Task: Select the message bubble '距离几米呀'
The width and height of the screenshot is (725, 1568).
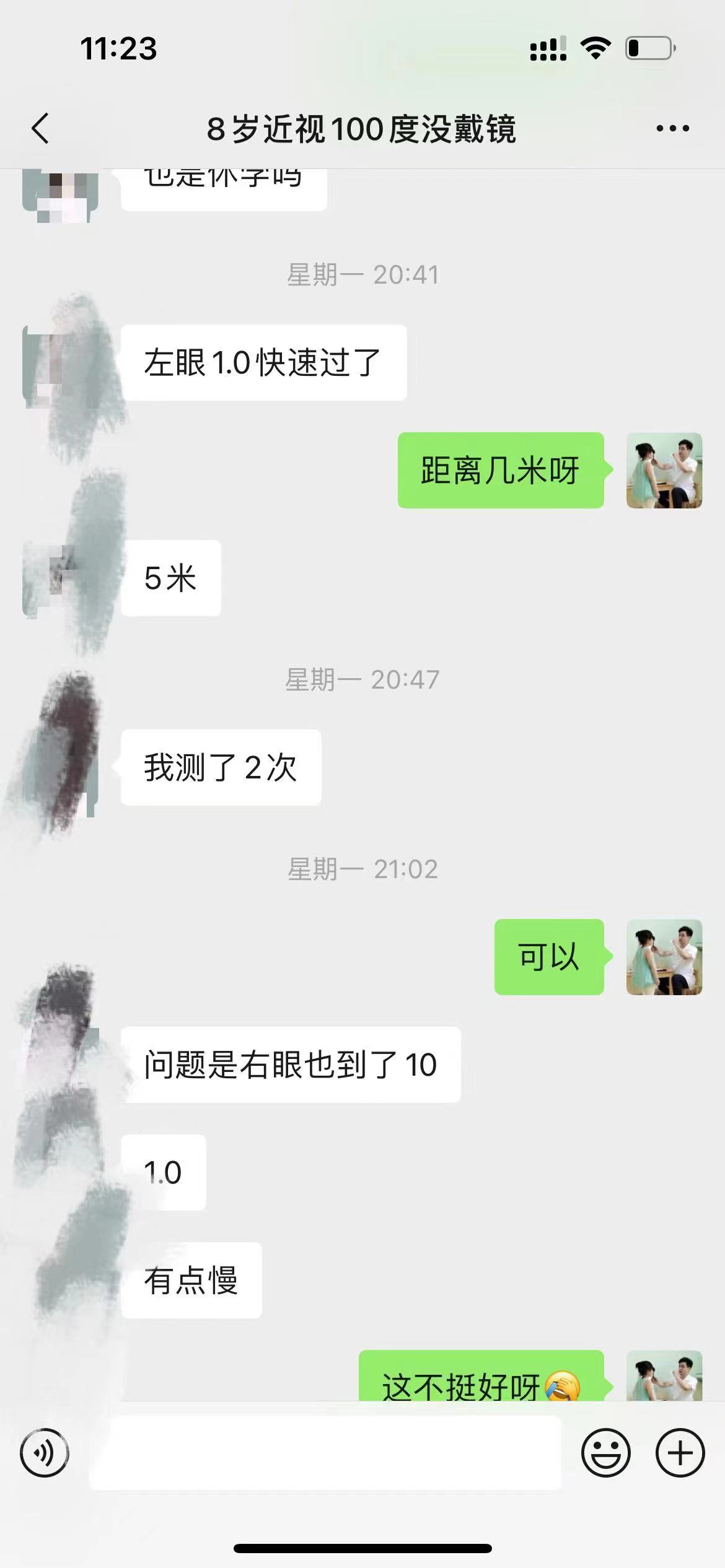Action: [499, 472]
